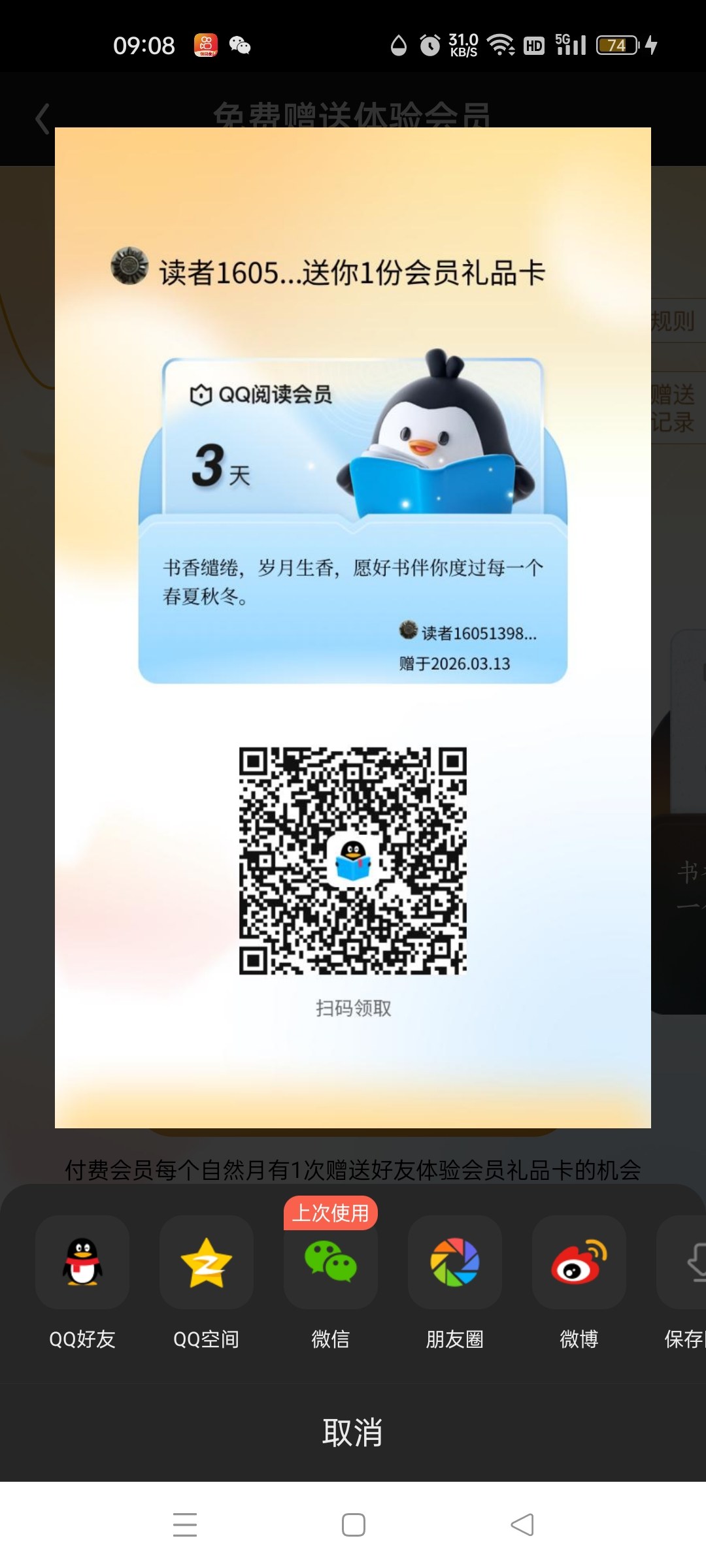Open recent apps from navigation bar

click(x=185, y=1525)
